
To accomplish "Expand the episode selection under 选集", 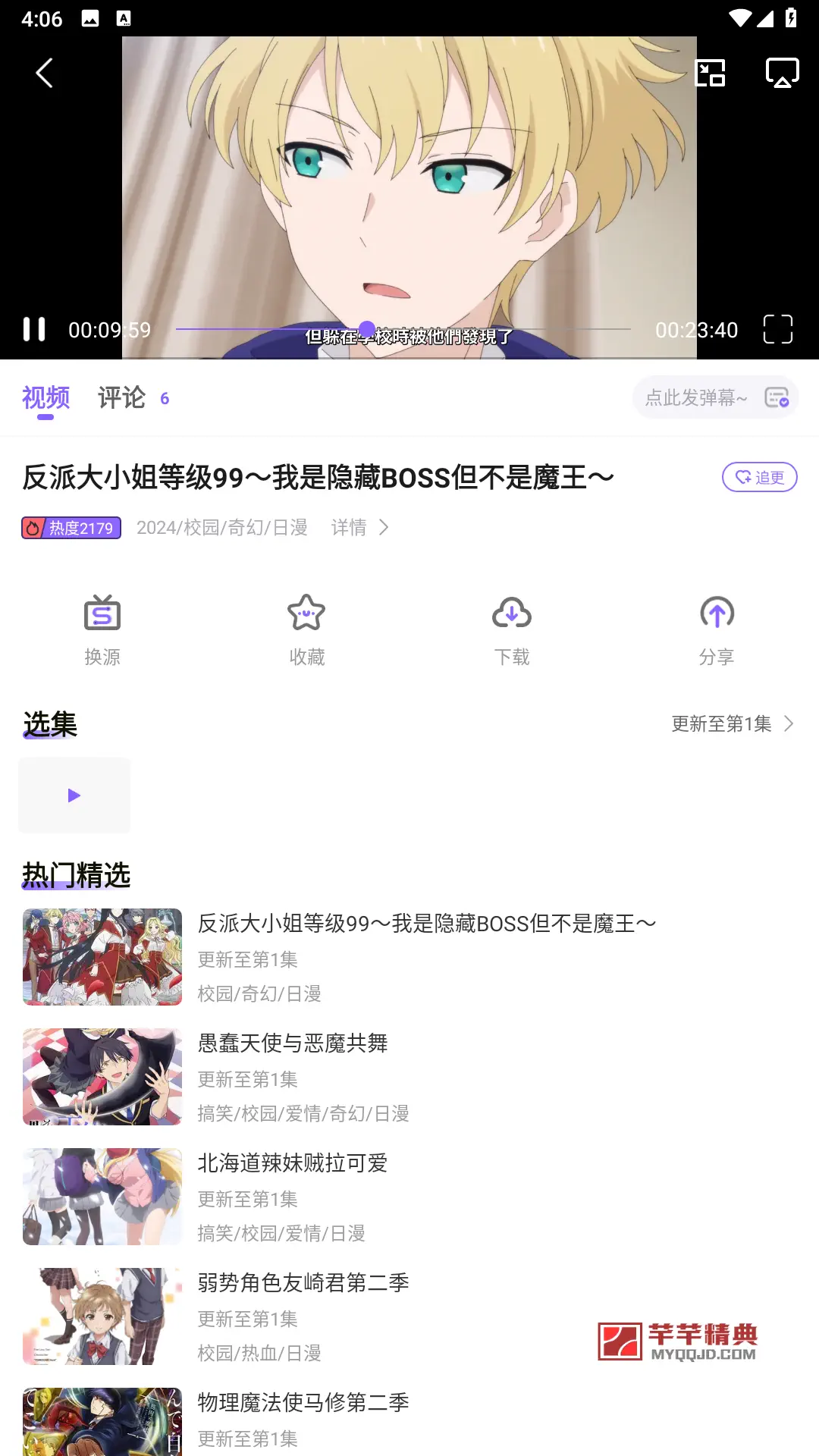I will click(x=74, y=795).
